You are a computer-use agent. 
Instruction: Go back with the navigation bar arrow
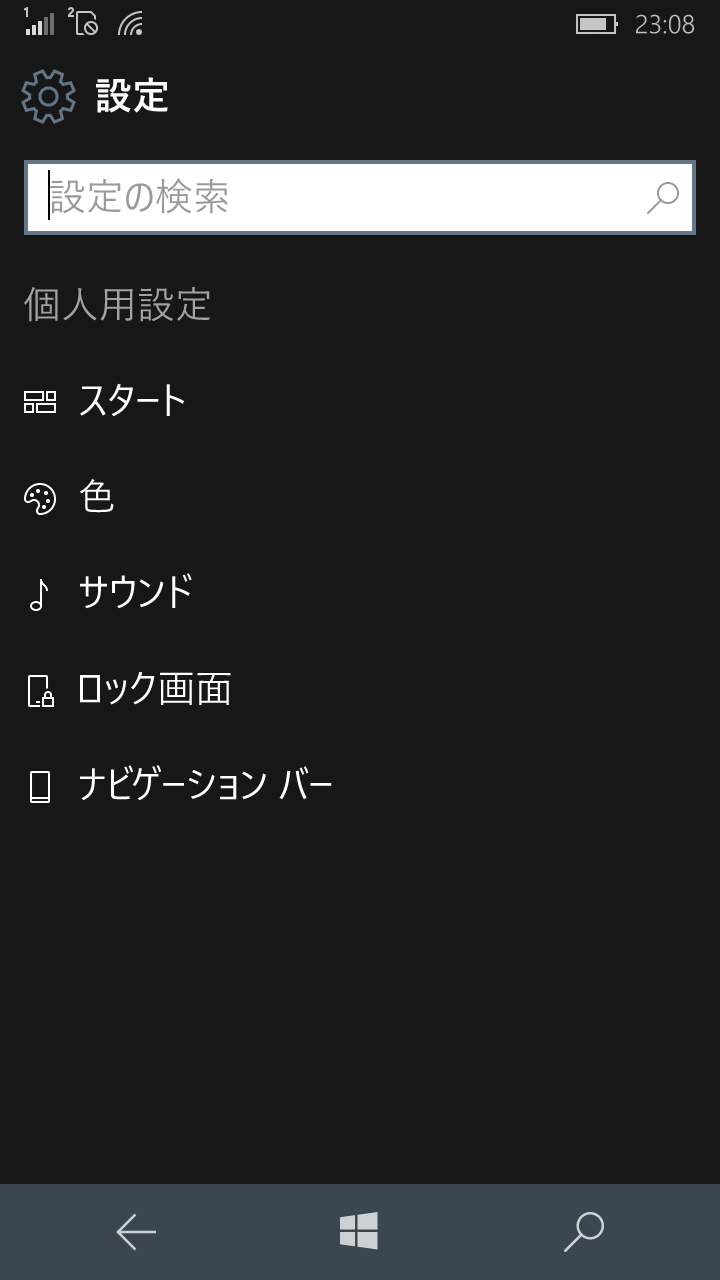coord(136,1232)
